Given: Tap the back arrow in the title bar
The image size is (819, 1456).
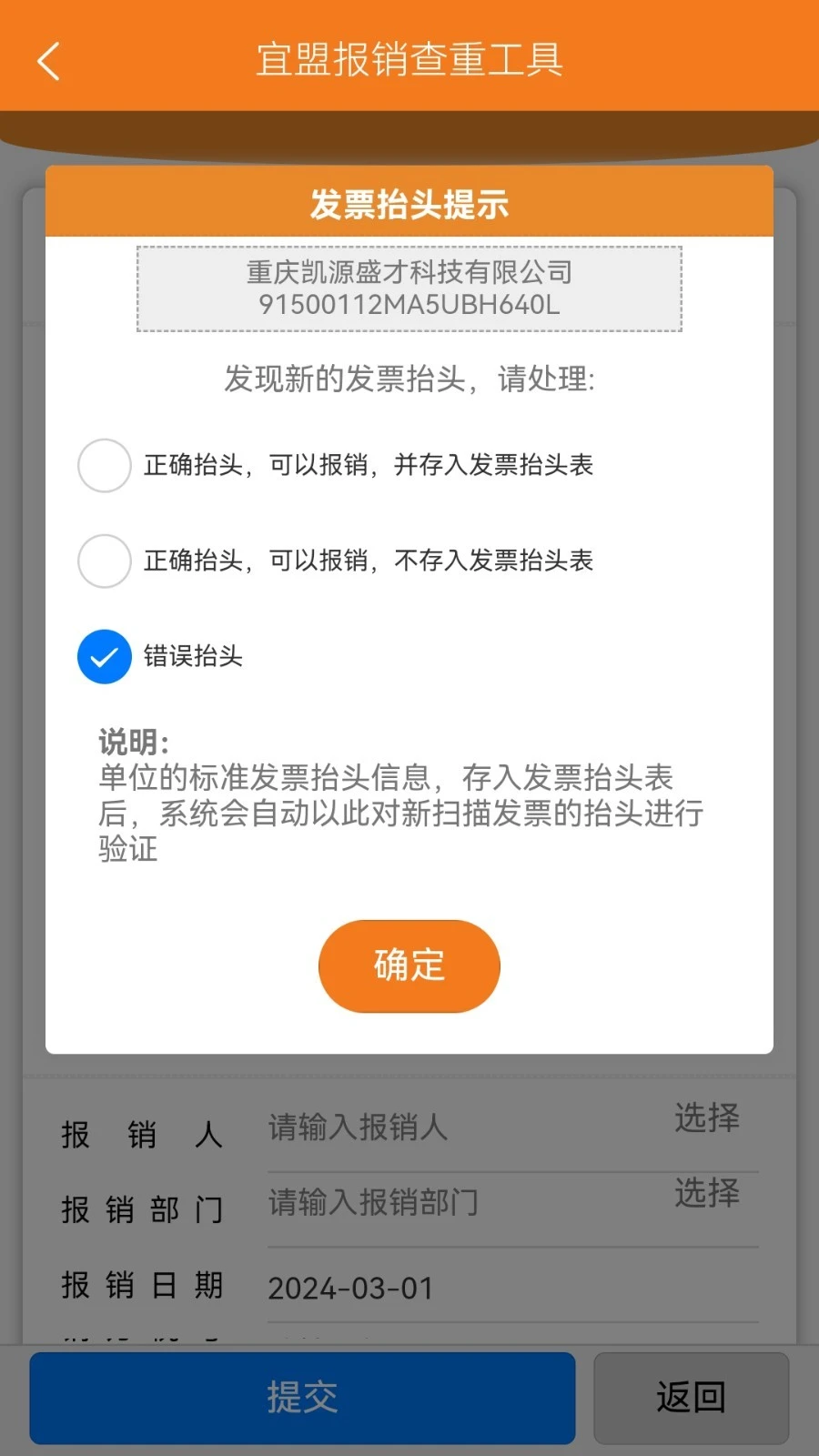Looking at the screenshot, I should (47, 60).
